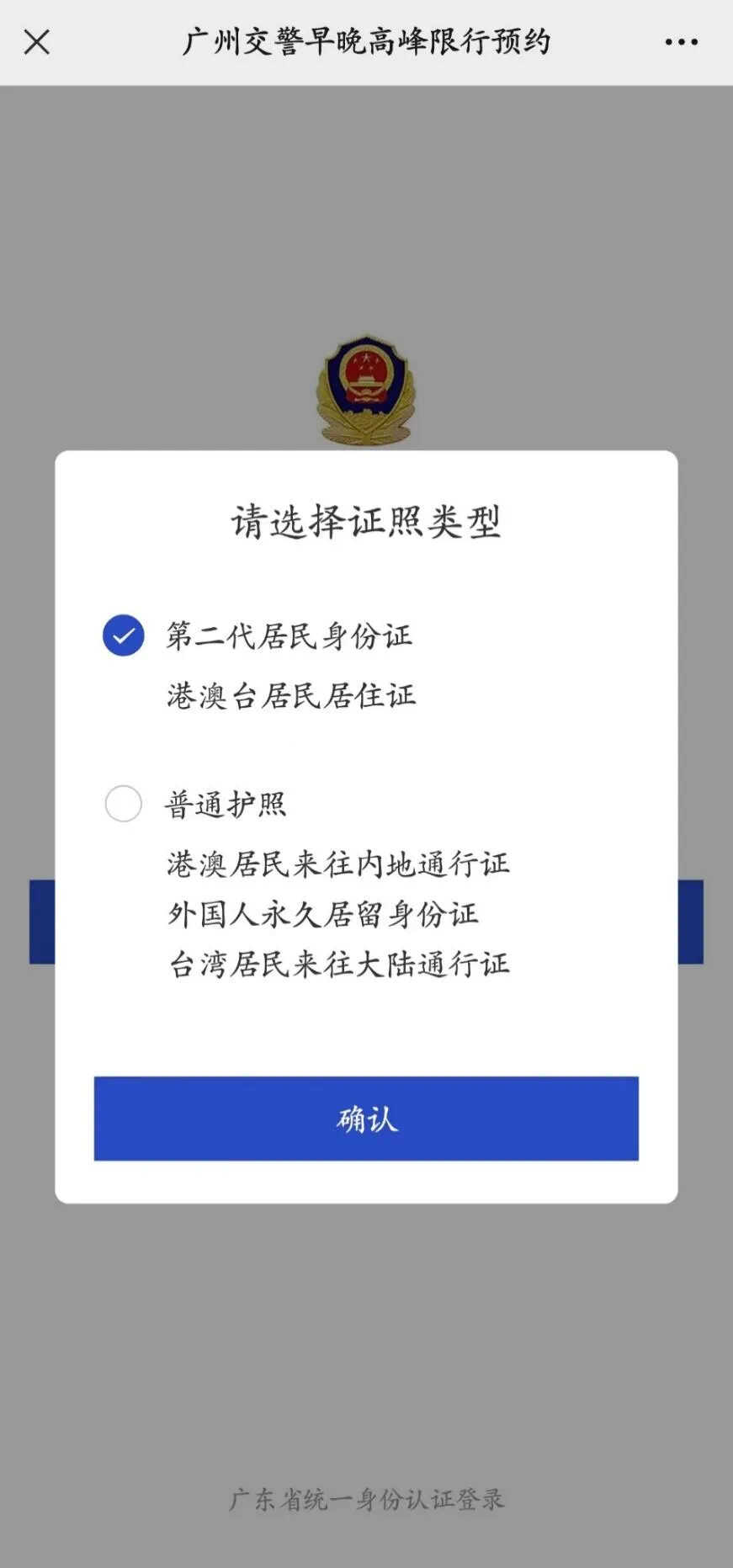
Task: Confirm selection with 确认 button
Action: [366, 1119]
